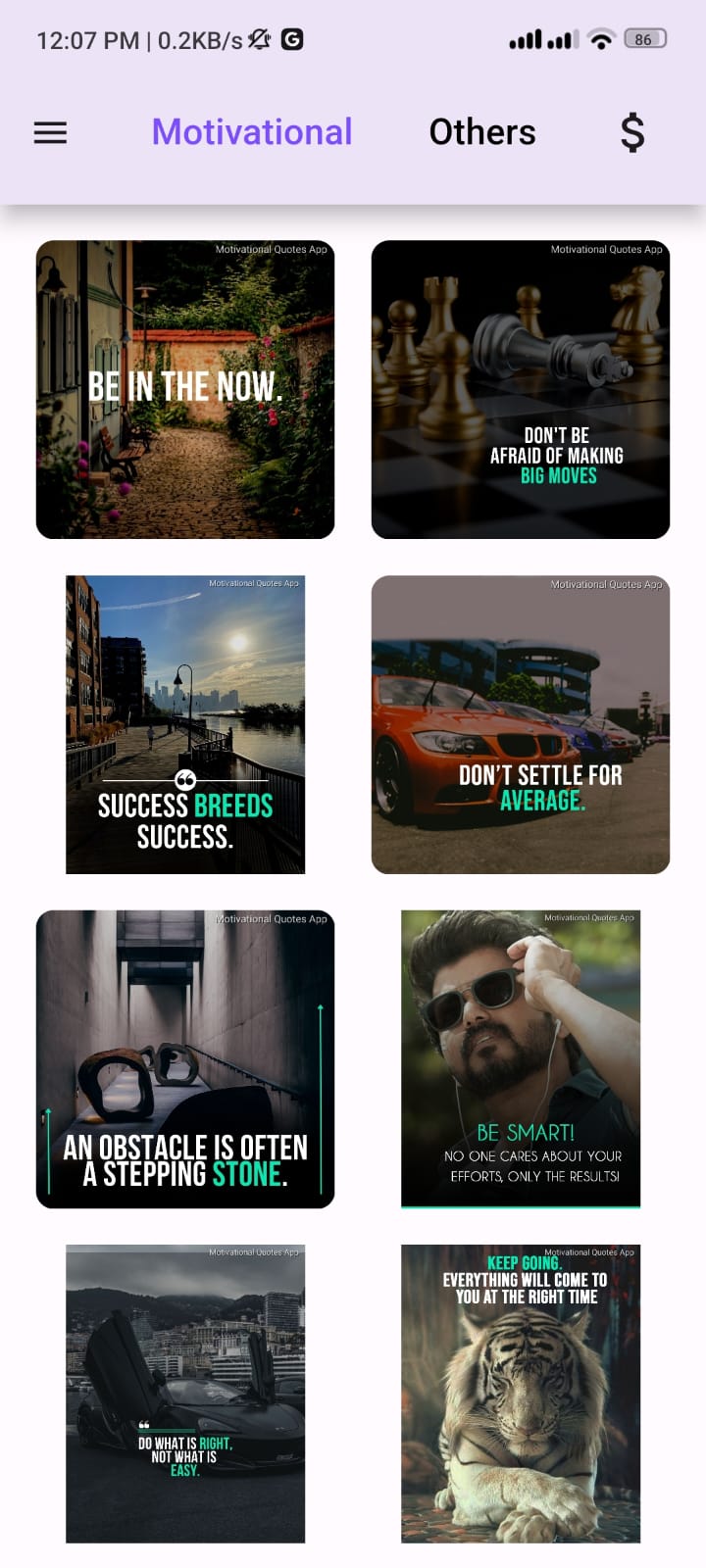Select the Motivational tab

[252, 132]
